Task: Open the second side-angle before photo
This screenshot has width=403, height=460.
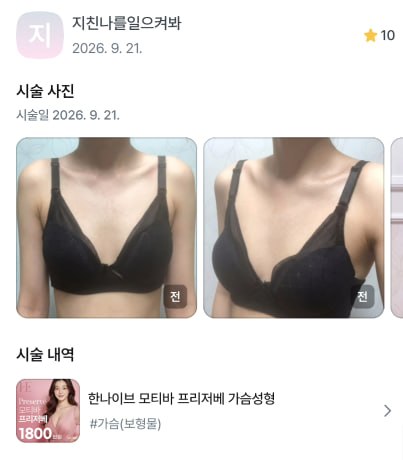Action: [x=294, y=228]
